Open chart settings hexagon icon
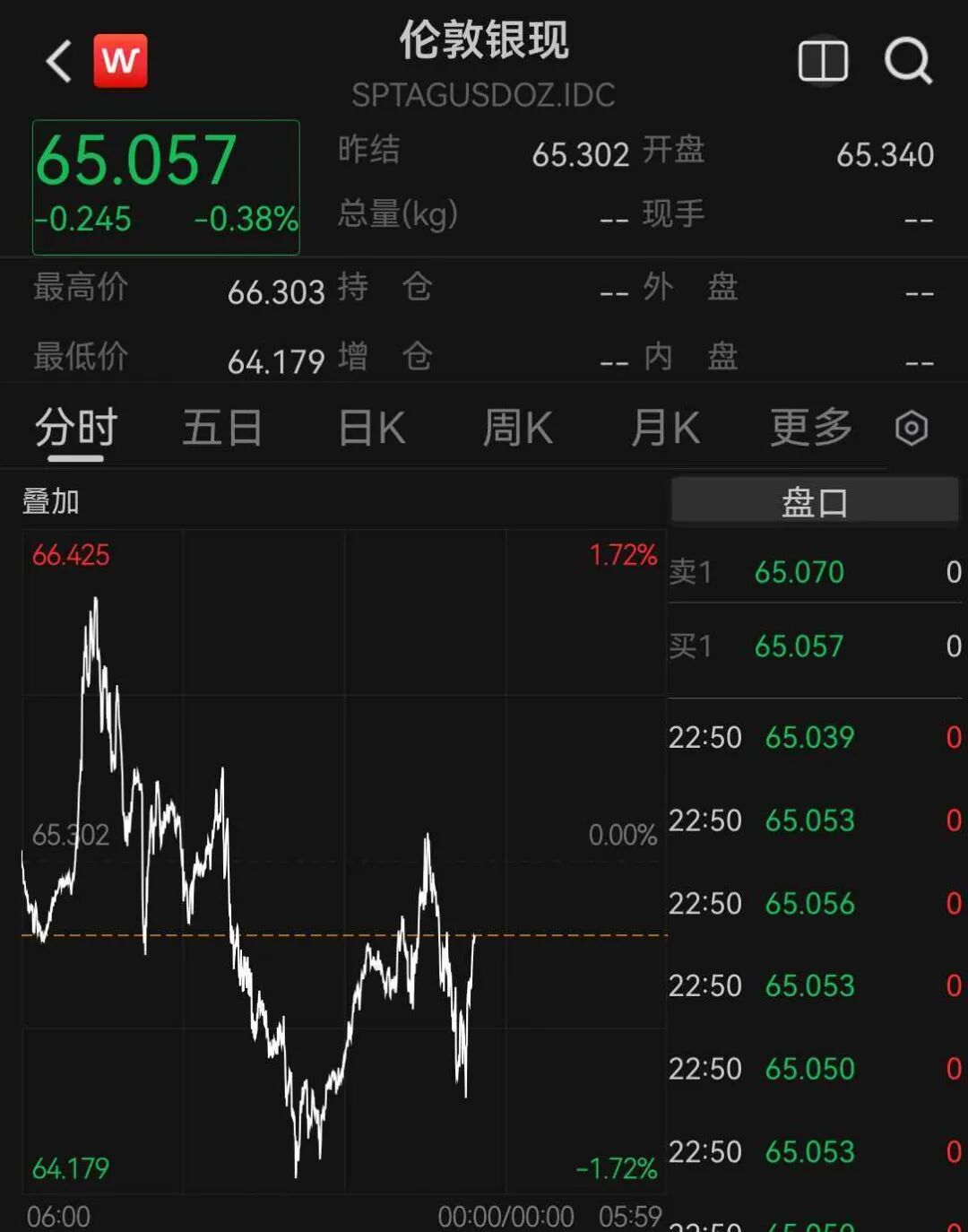 911,429
